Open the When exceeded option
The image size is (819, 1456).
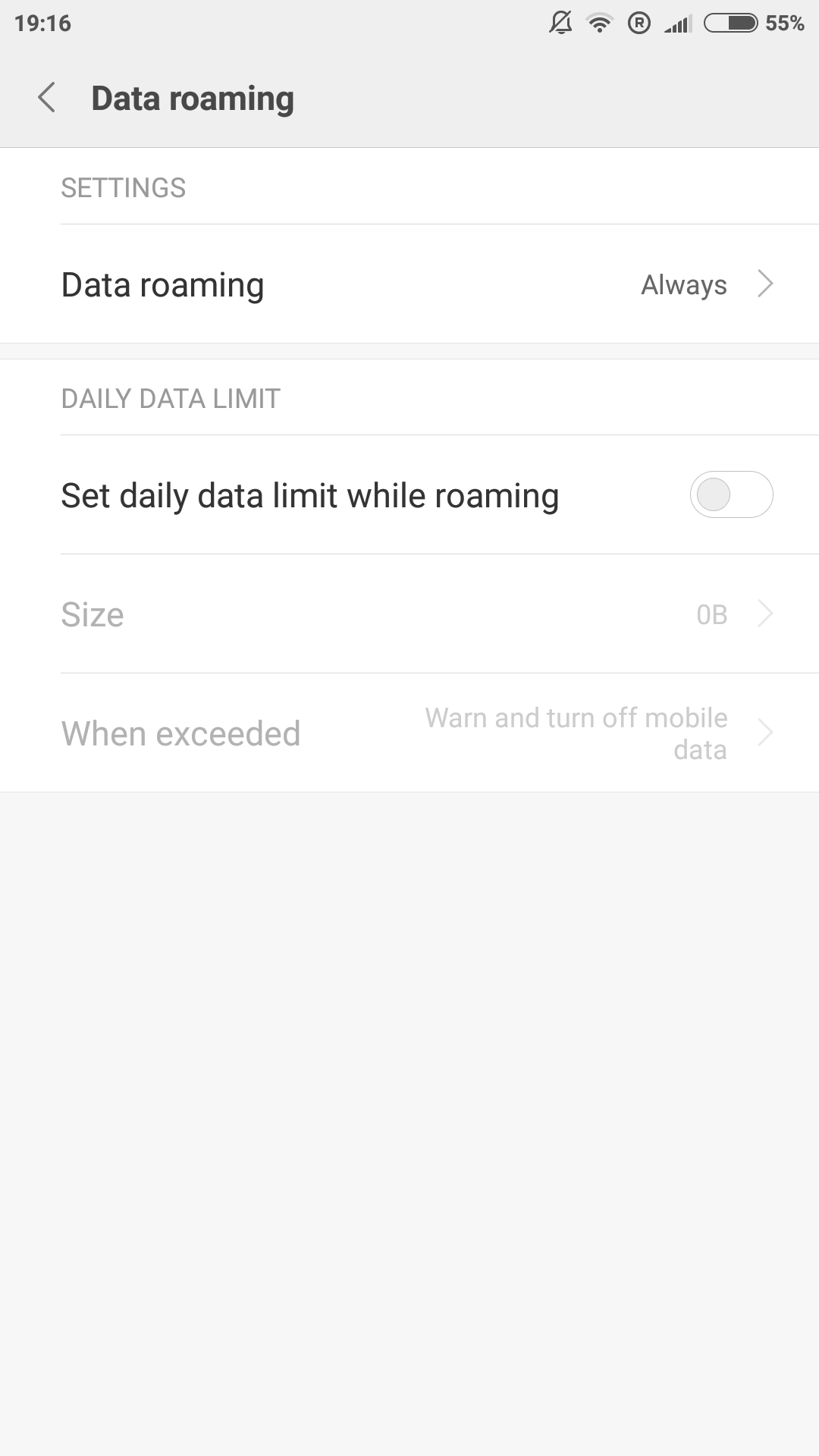click(409, 733)
